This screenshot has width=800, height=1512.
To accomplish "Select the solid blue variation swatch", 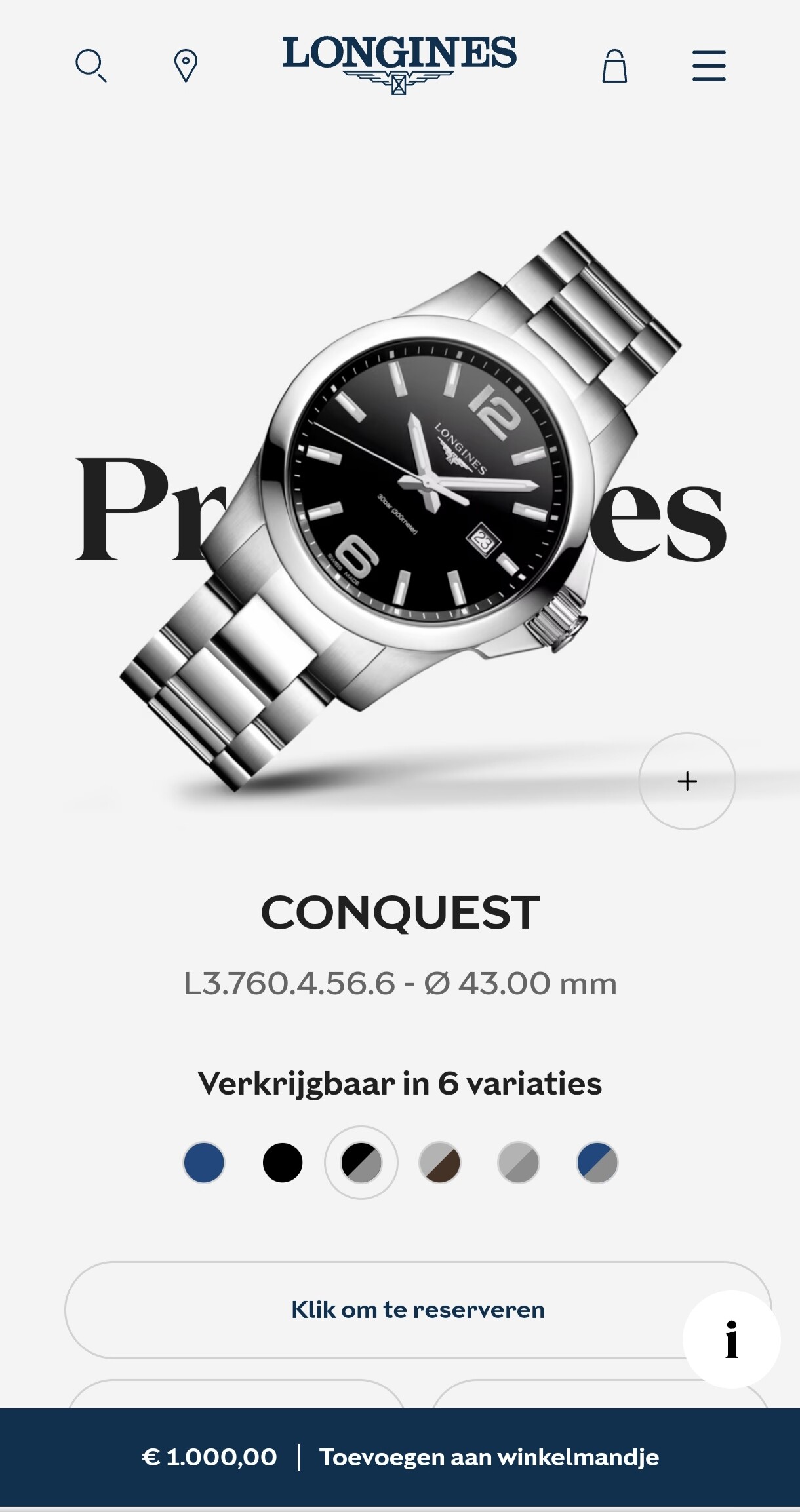I will [204, 1163].
